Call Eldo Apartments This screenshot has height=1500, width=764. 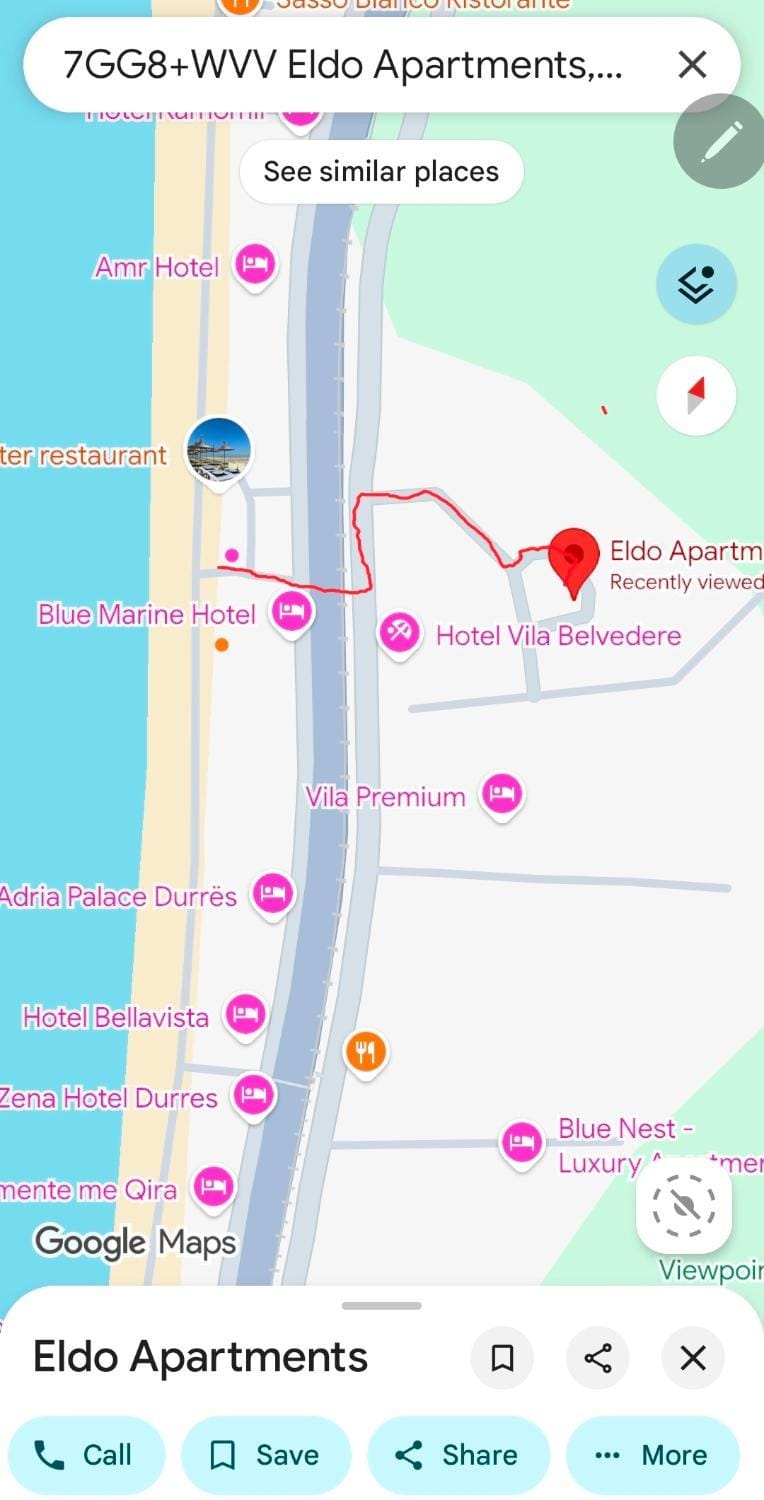(85, 1455)
